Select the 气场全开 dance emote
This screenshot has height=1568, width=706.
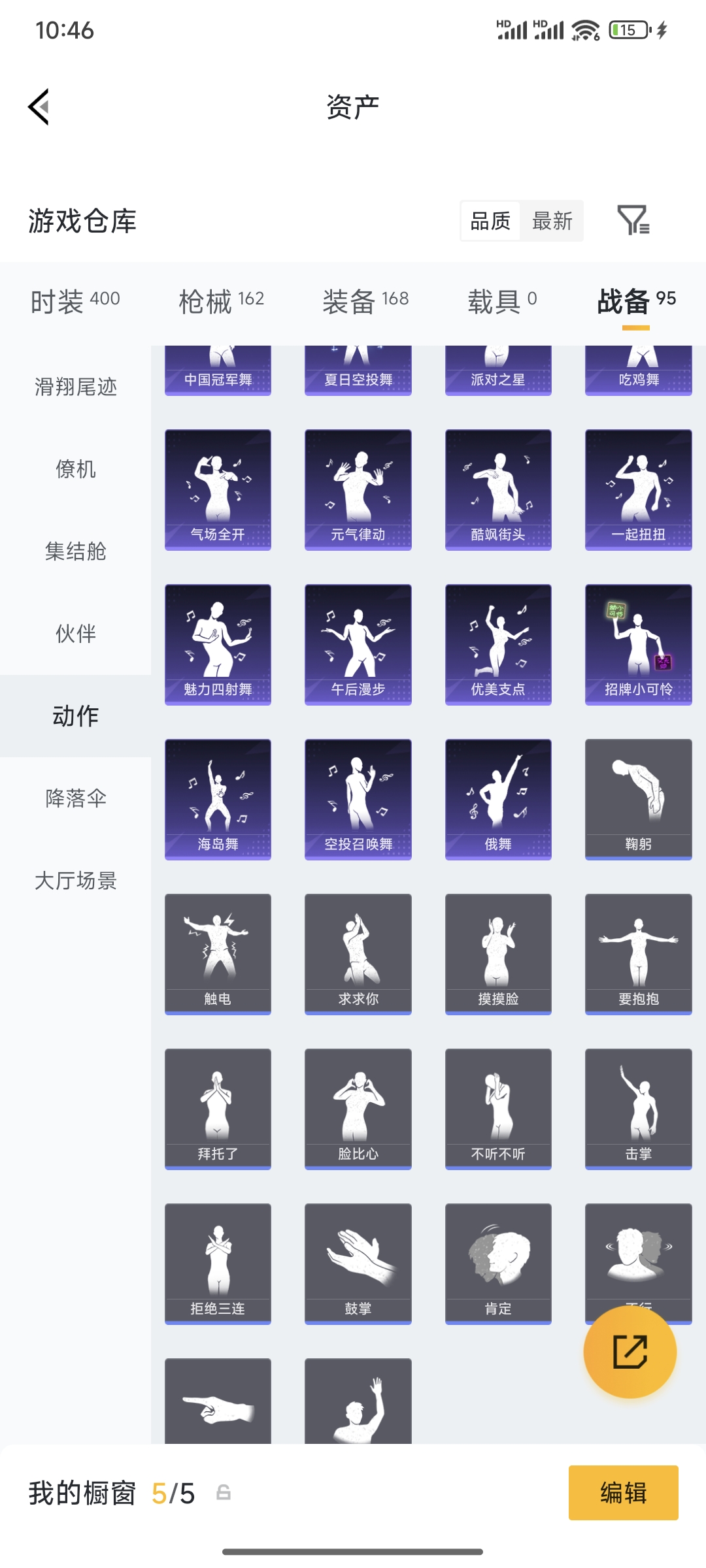pyautogui.click(x=218, y=489)
